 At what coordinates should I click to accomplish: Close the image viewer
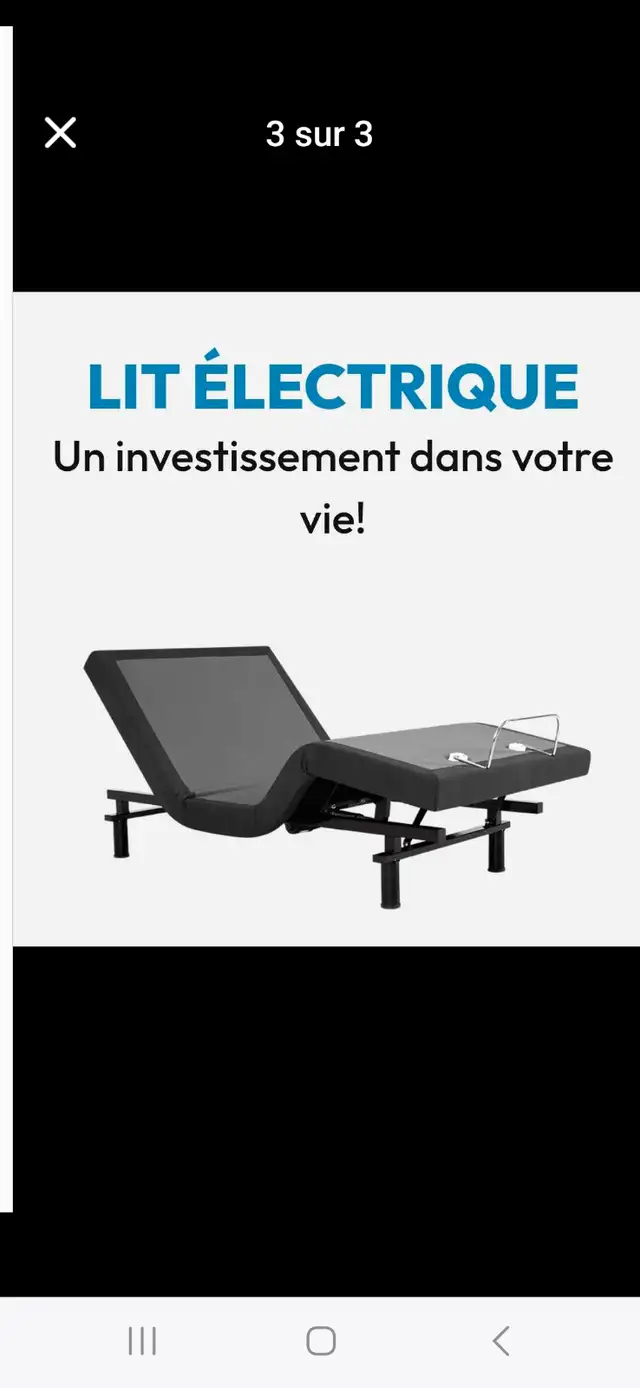tap(60, 133)
